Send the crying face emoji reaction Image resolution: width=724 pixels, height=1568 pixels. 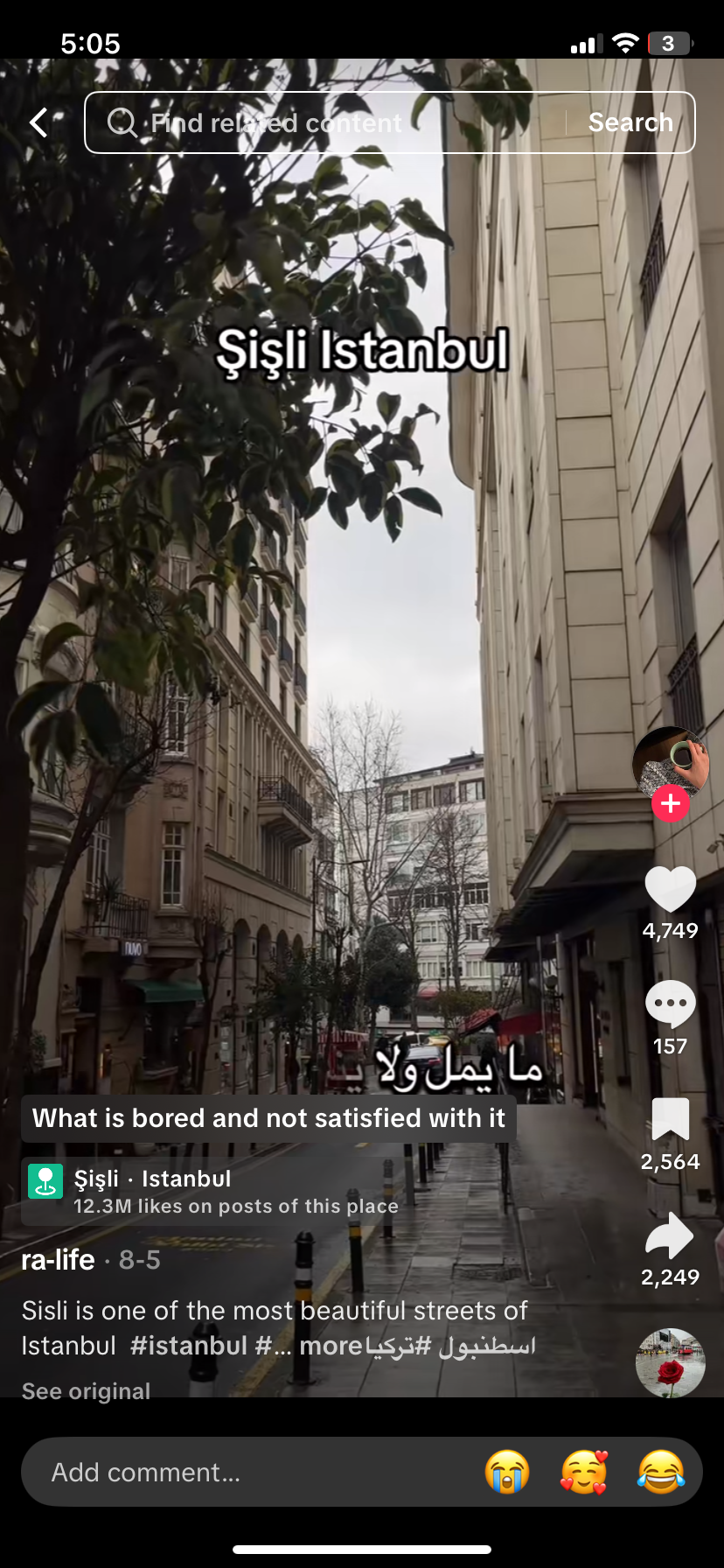coord(507,1472)
